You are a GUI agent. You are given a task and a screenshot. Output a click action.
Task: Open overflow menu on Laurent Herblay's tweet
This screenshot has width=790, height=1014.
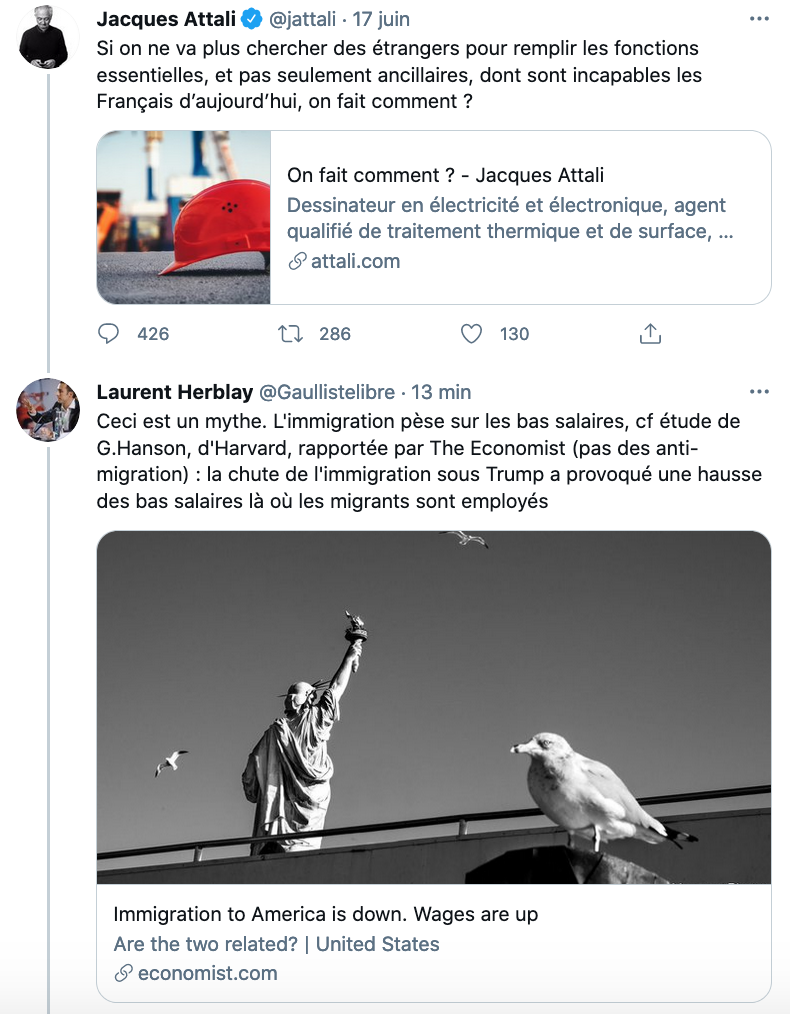(759, 392)
